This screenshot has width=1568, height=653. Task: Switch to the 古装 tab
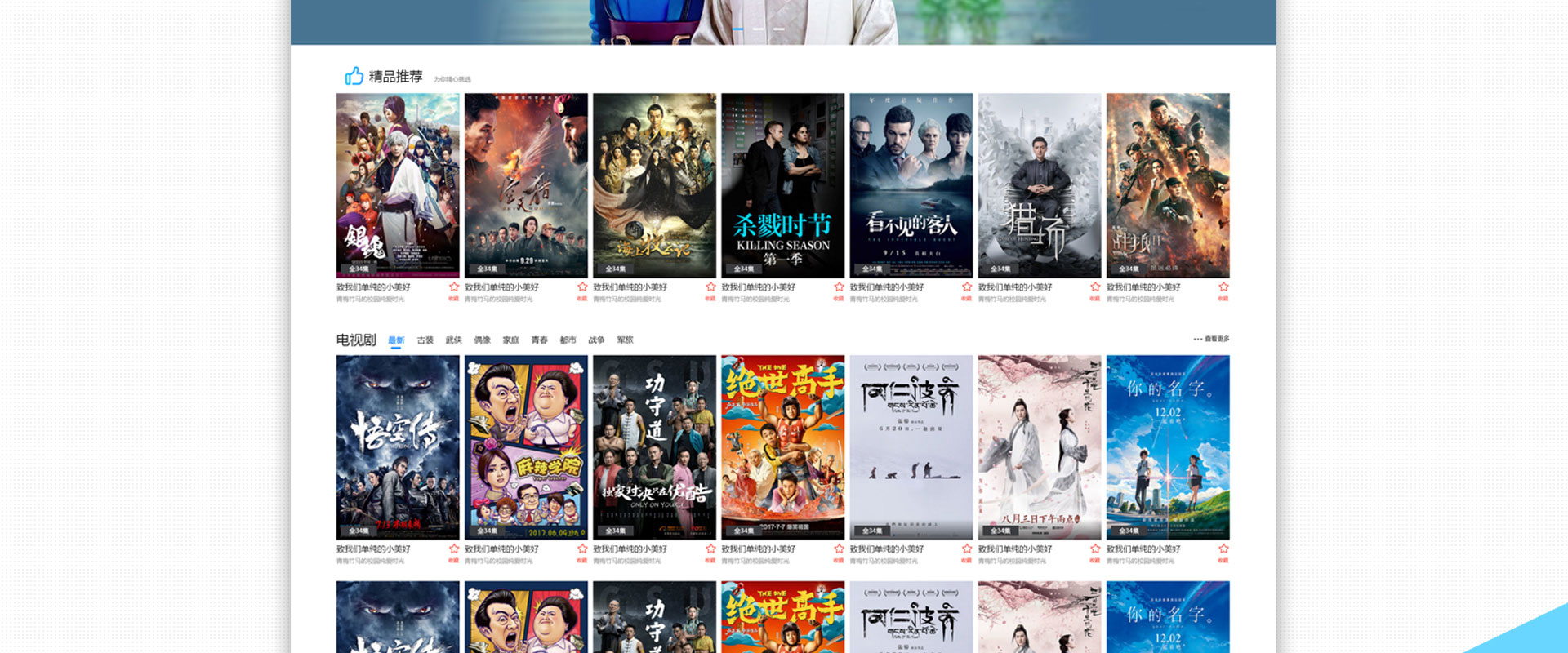[425, 340]
